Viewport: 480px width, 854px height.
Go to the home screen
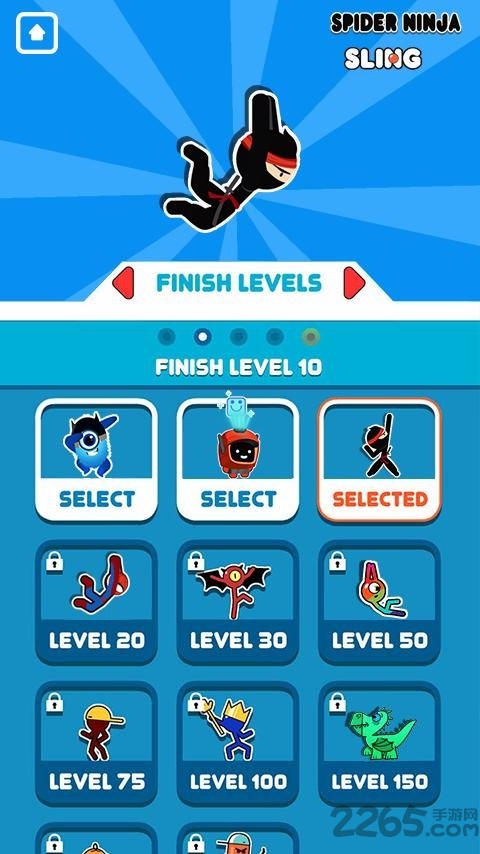tap(37, 33)
